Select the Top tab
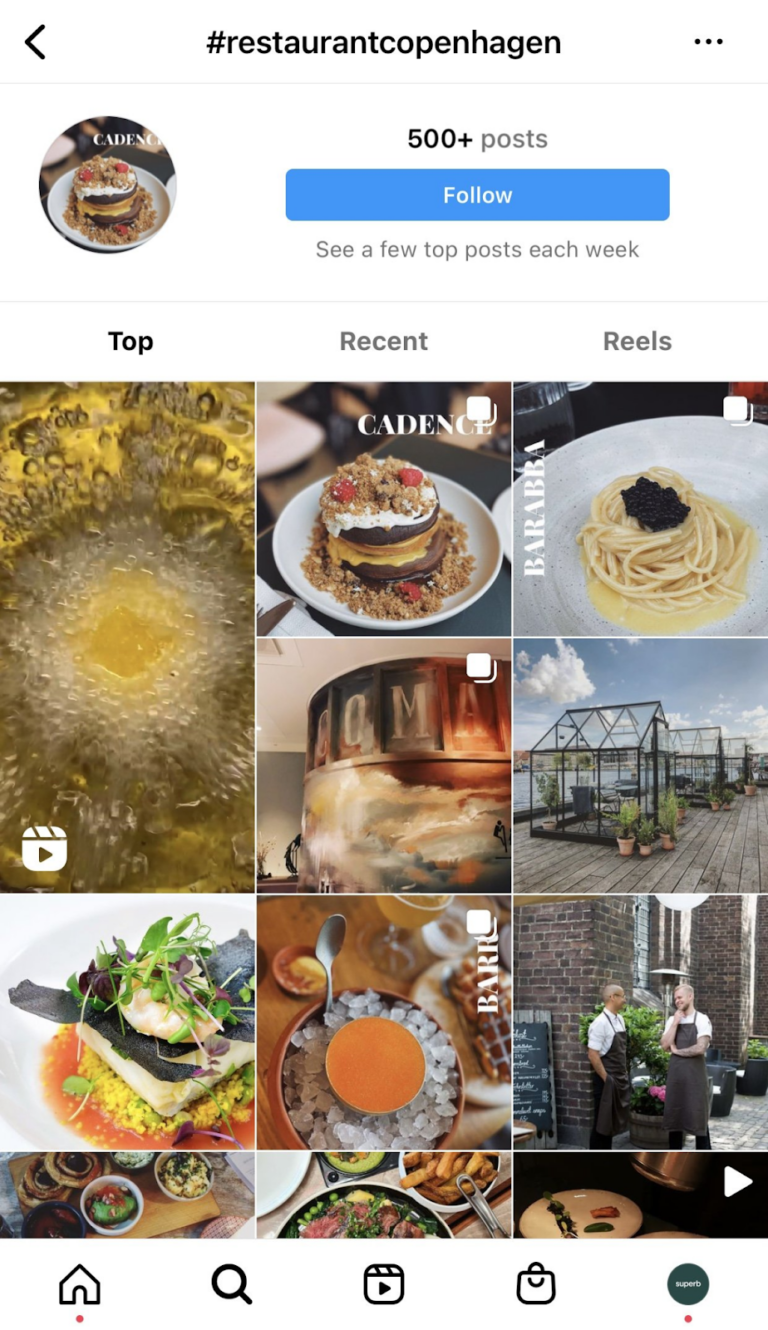The height and width of the screenshot is (1330, 768). 130,341
